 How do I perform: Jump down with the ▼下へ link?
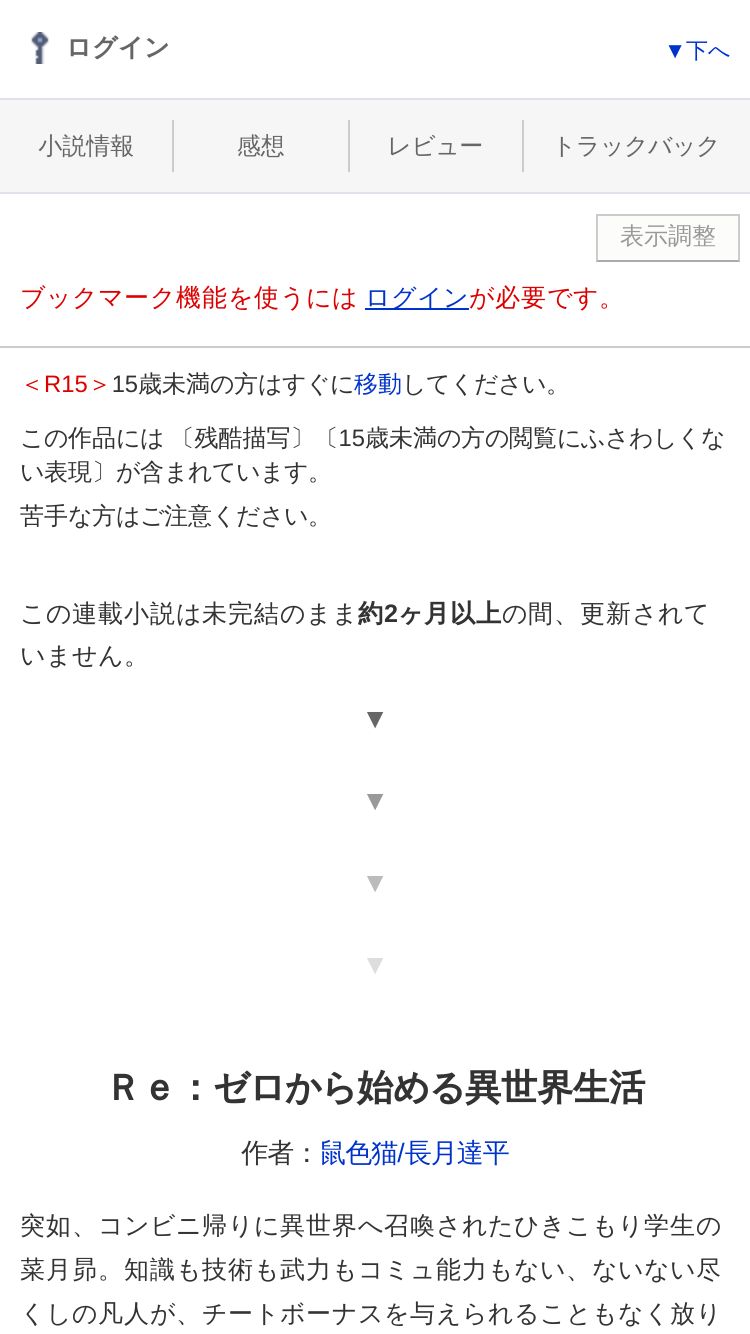698,50
